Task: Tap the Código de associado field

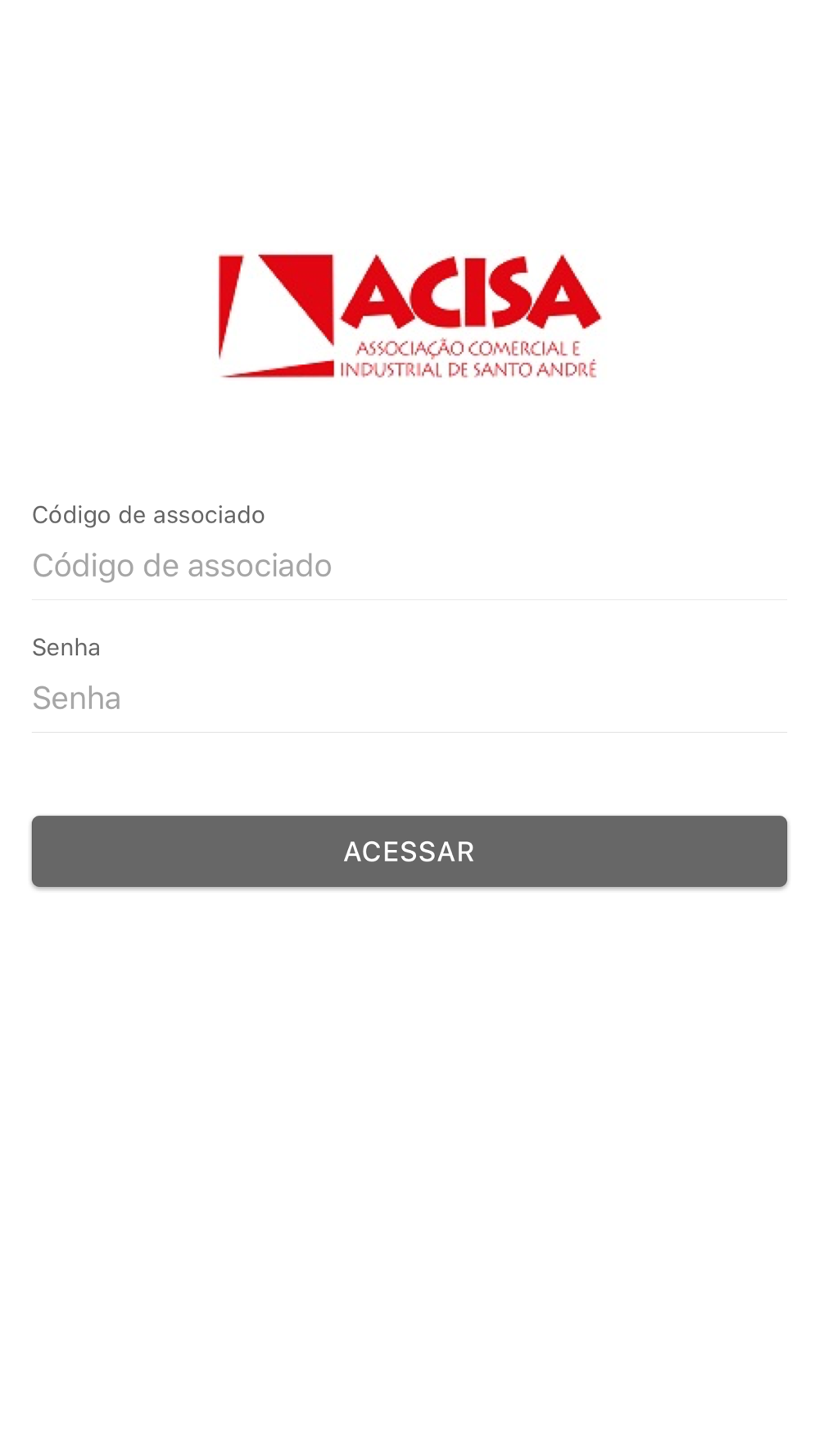Action: tap(409, 566)
